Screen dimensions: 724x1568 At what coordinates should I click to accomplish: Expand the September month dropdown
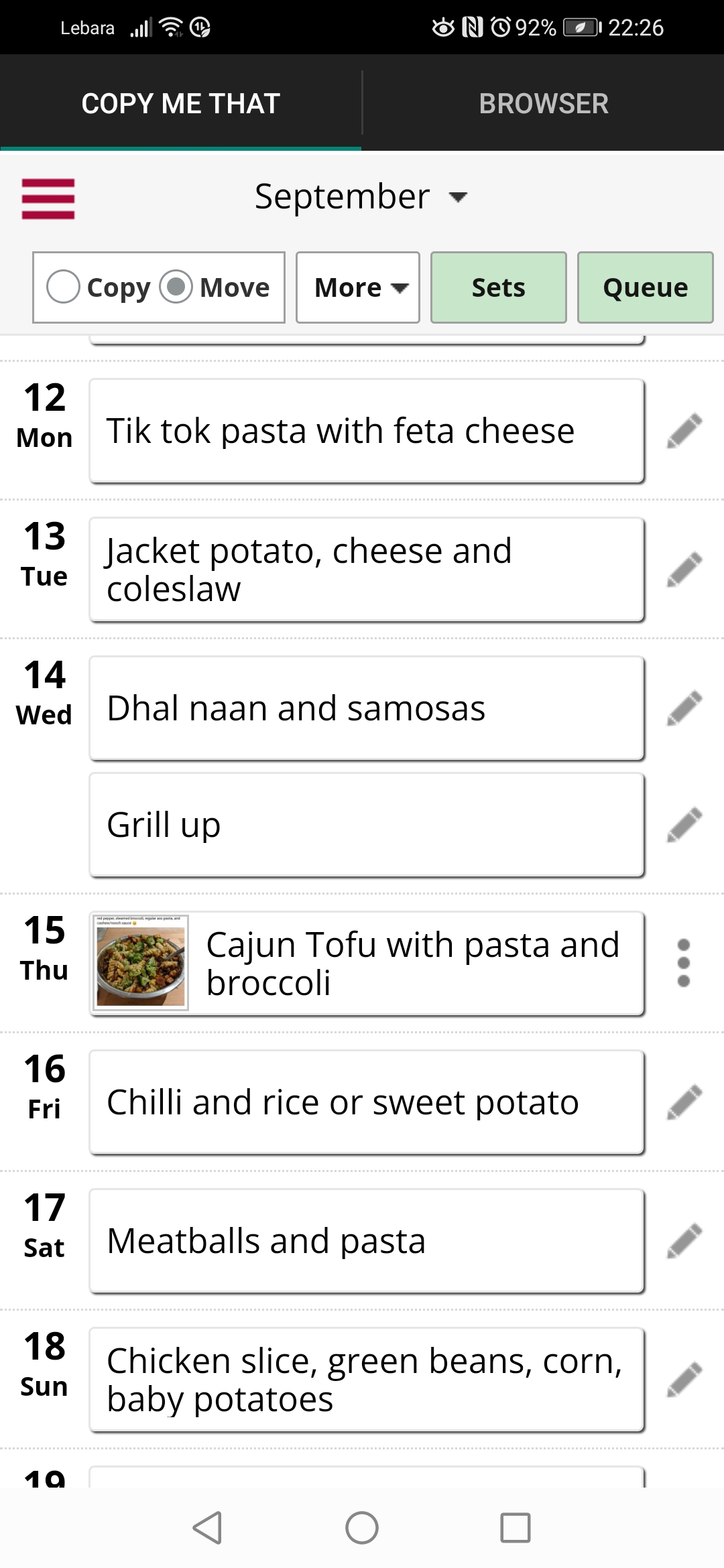(361, 196)
